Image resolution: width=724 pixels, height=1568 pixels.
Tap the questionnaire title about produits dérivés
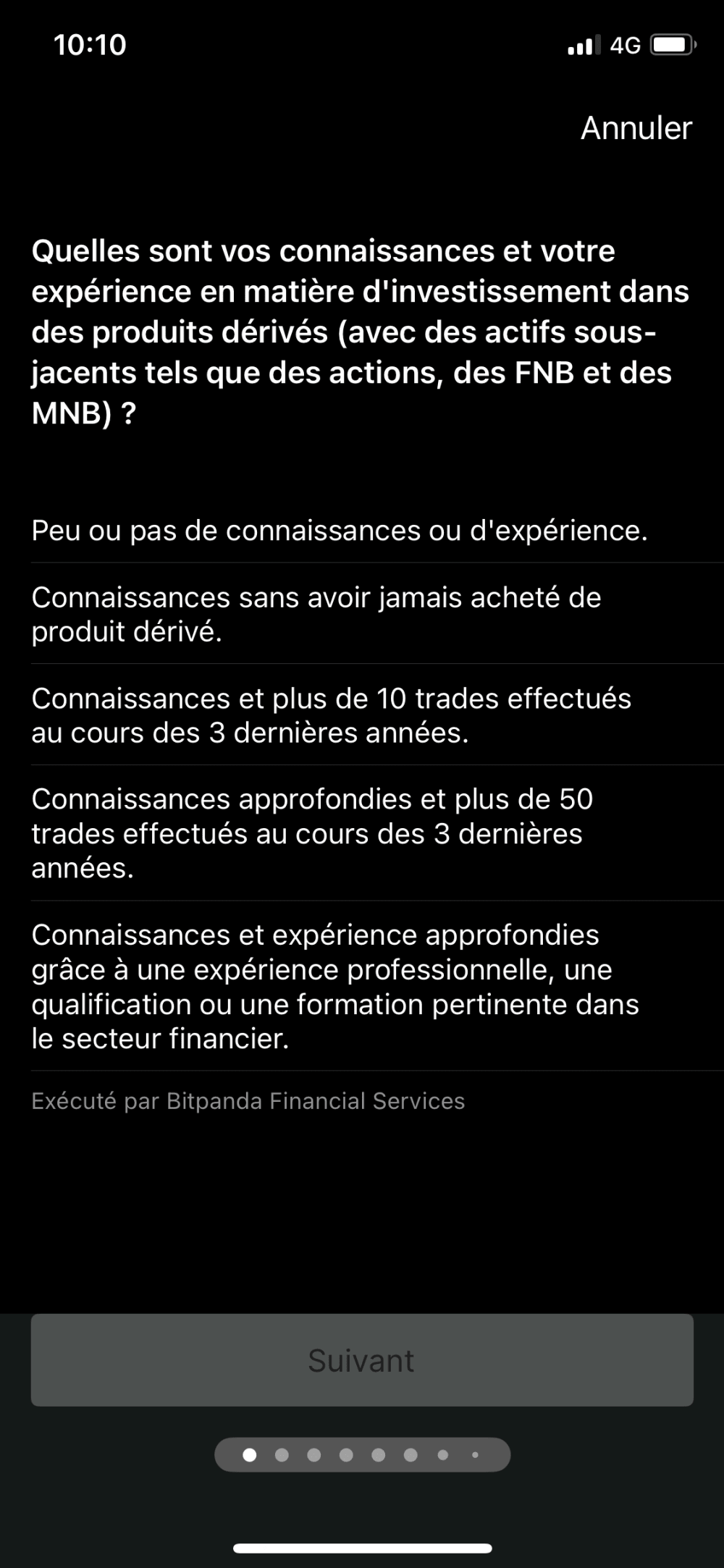point(361,332)
